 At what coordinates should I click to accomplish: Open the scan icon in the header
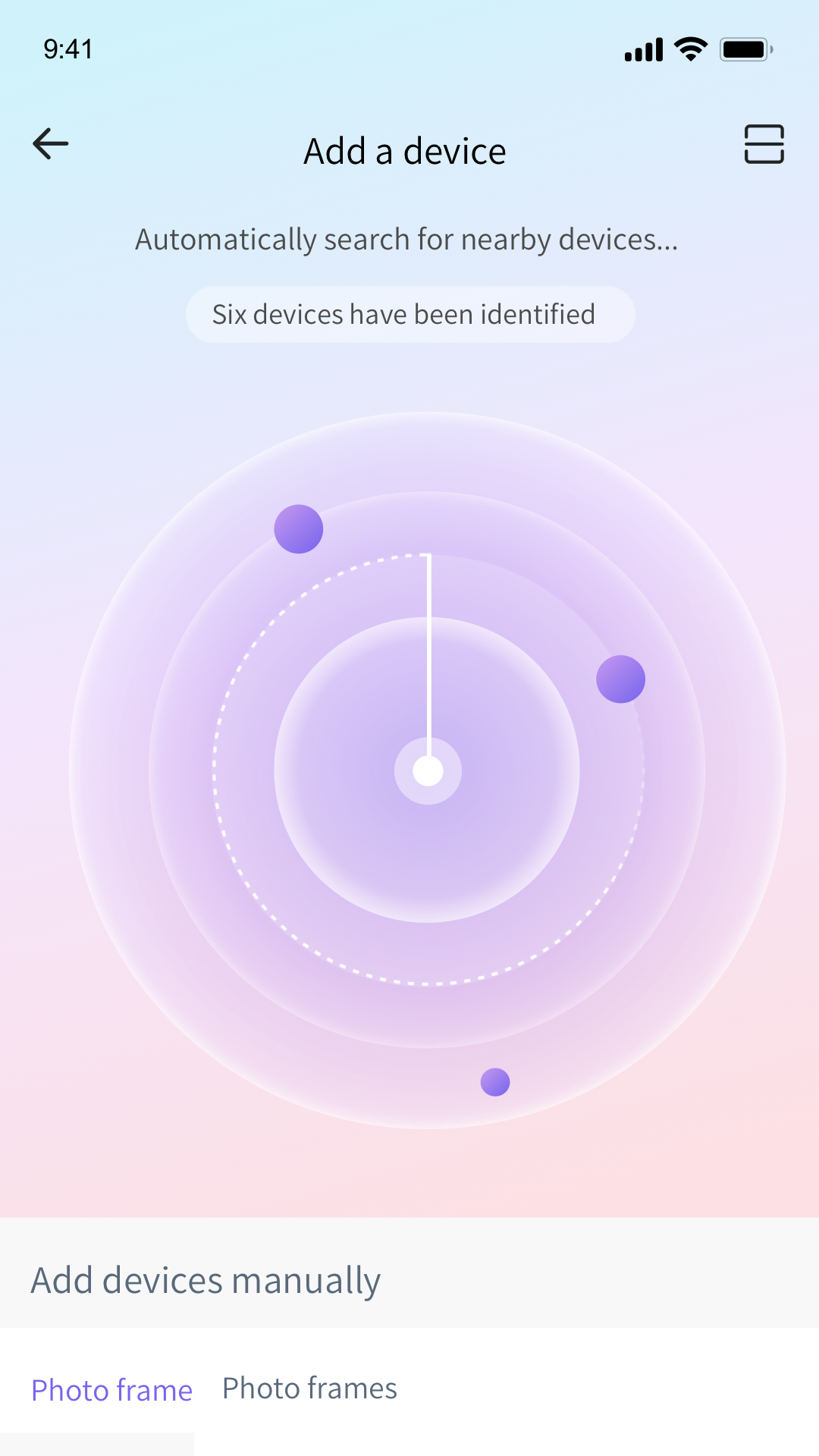(764, 144)
